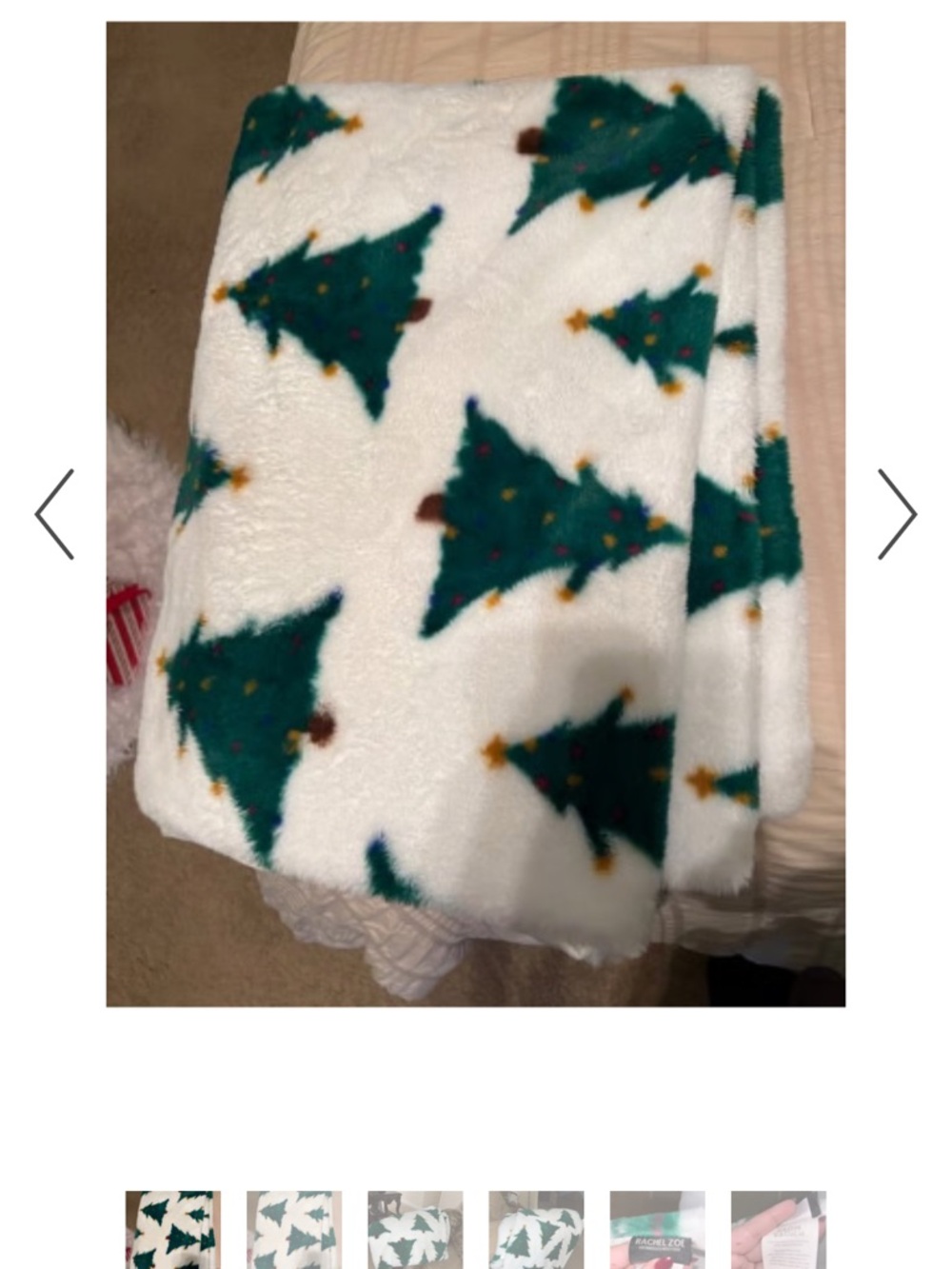Advance the carousel using the right arrow
Viewport: 952px width, 1269px height.
tap(895, 514)
